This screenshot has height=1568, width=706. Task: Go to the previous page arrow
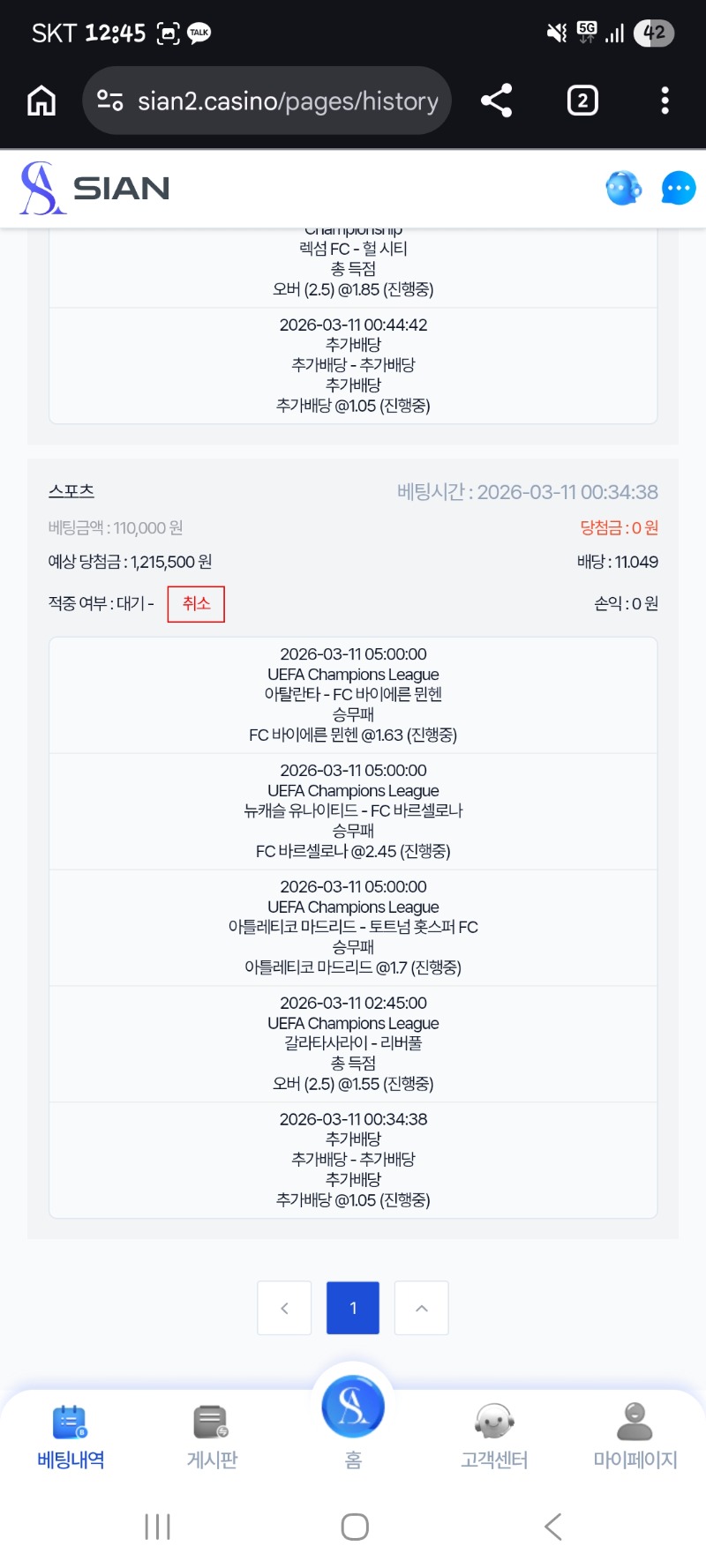(284, 1308)
